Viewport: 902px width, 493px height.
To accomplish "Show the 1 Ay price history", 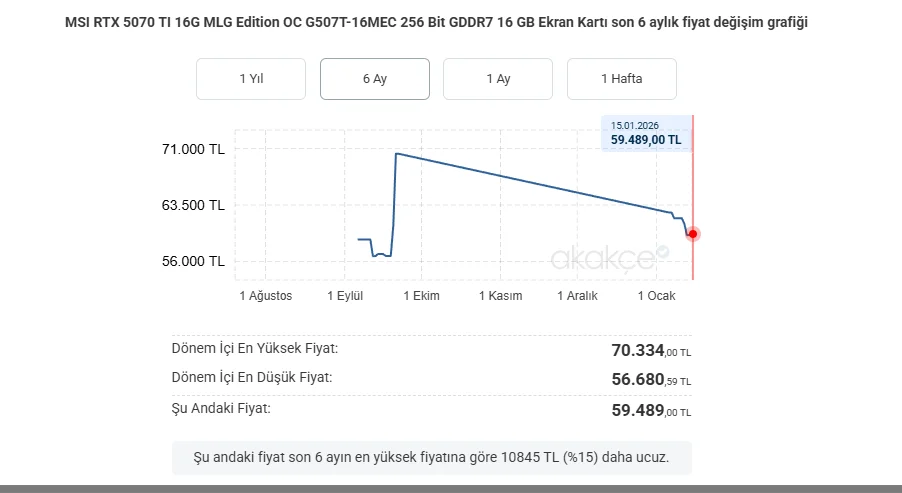I will pos(498,79).
